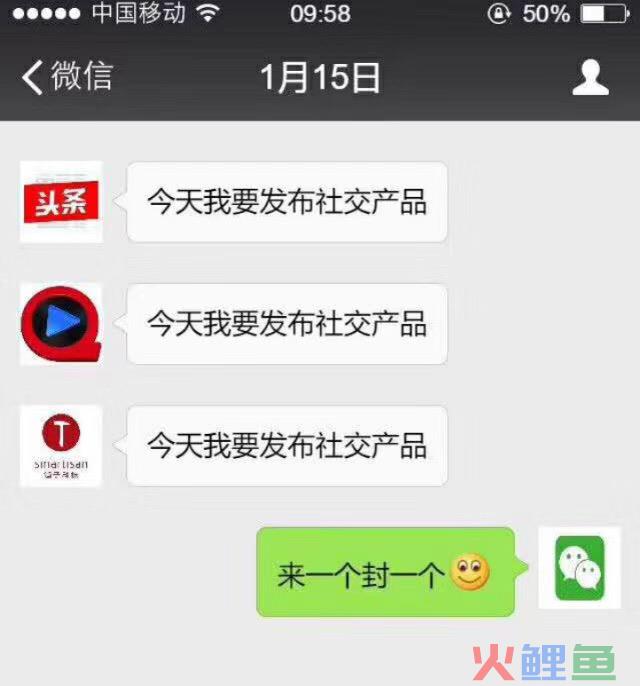View the profile of the red play-icon avatar

[x=61, y=324]
